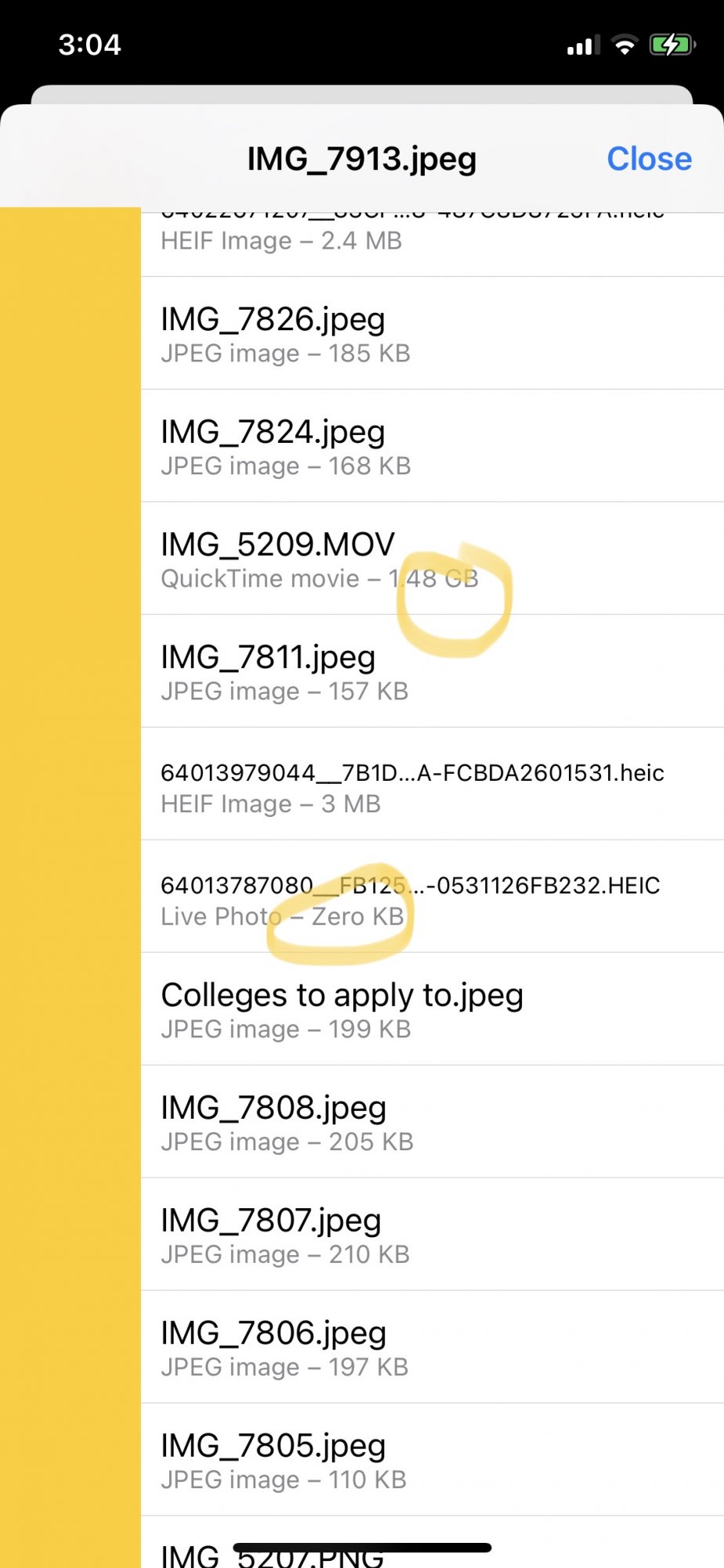Select the IMG_7824.jpeg file row
Viewport: 724px width, 1568px height.
[431, 447]
